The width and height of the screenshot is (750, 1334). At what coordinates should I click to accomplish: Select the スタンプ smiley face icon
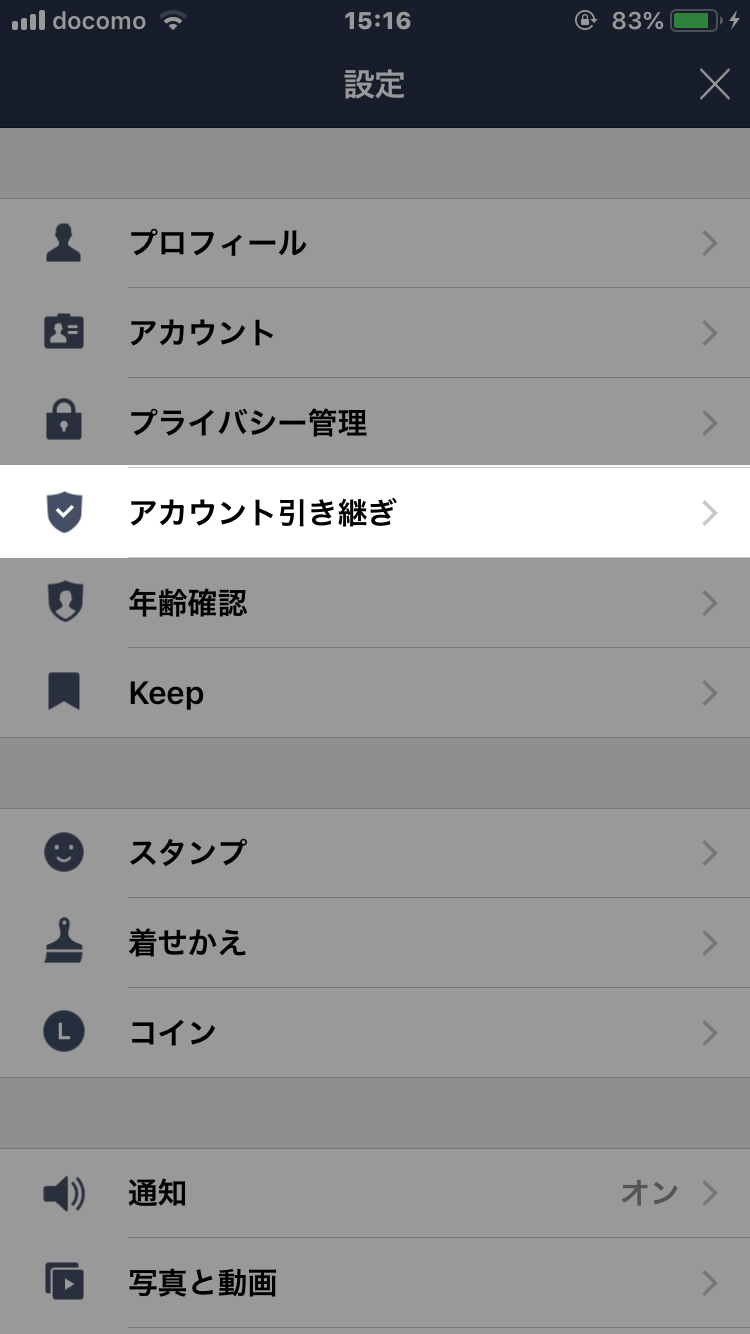pyautogui.click(x=64, y=853)
